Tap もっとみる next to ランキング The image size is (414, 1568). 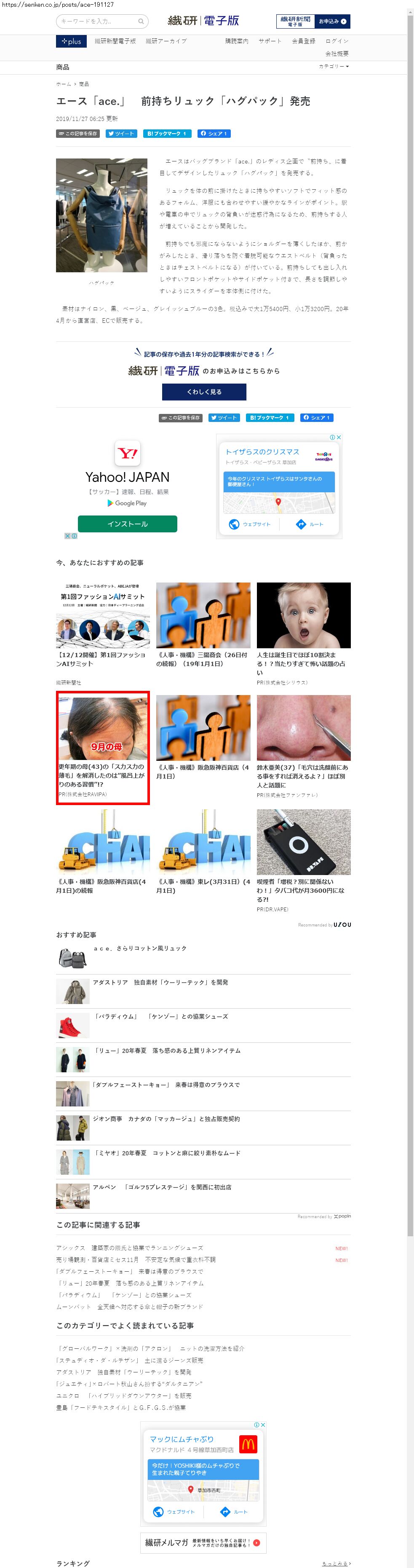[336, 1563]
